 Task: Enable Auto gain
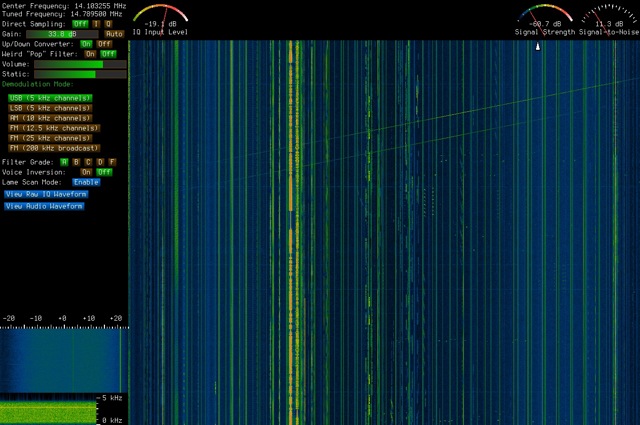click(x=114, y=33)
